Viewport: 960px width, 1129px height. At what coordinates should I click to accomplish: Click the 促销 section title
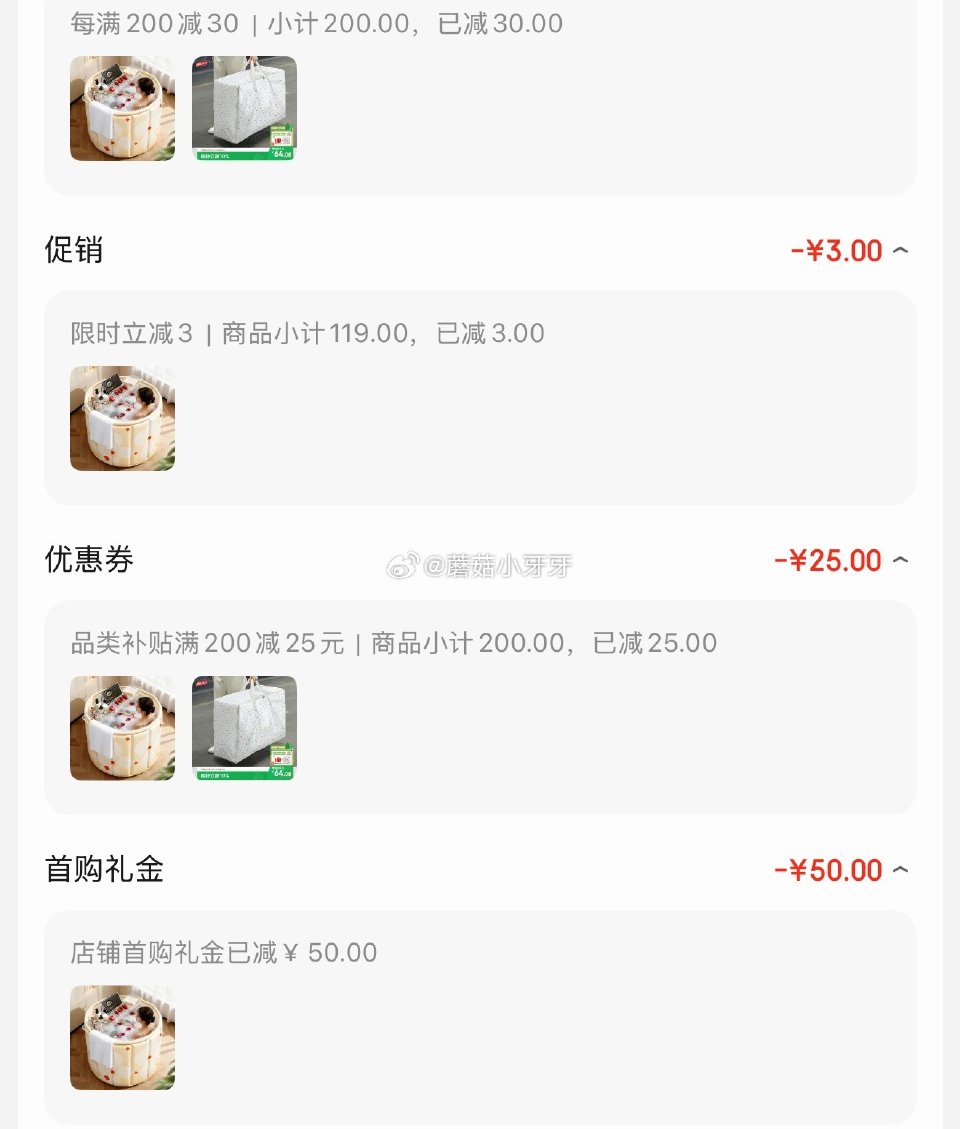tap(75, 250)
